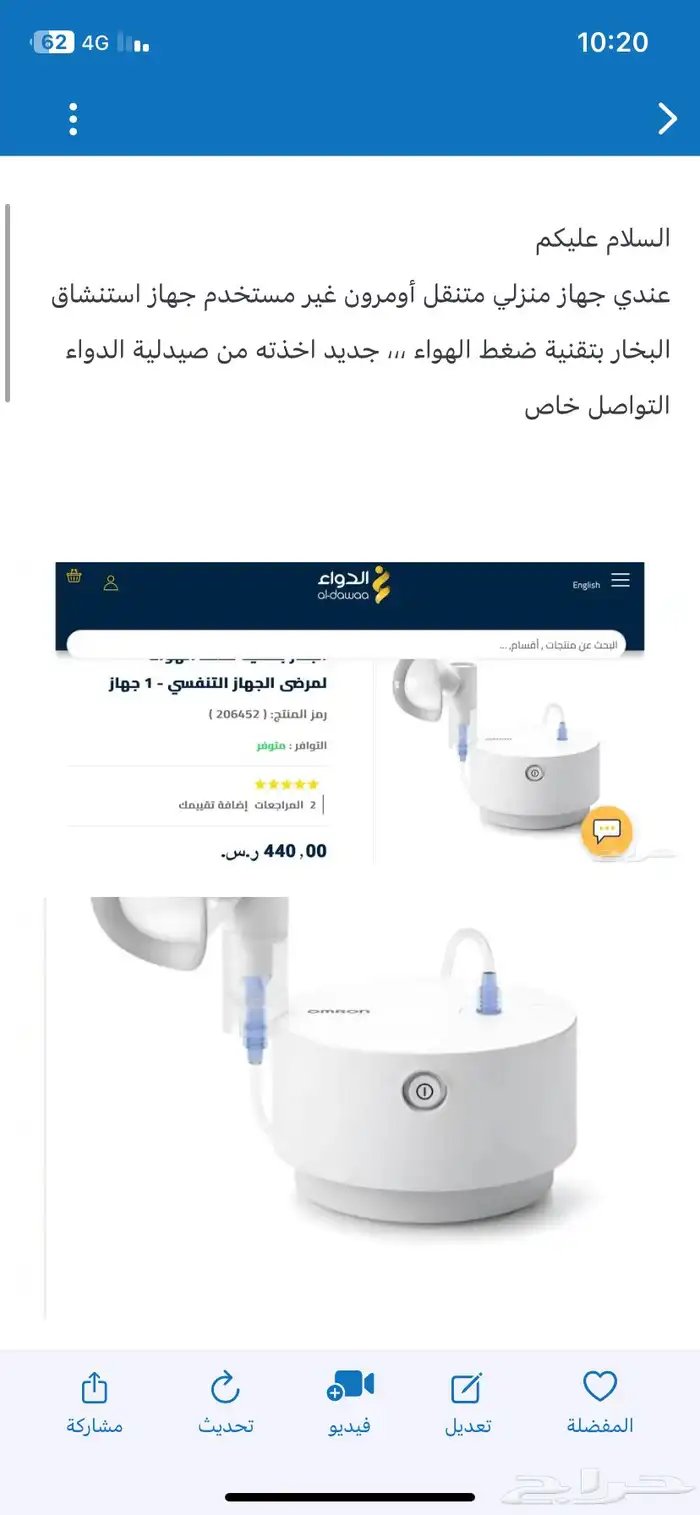Open the Al-Dawaa pharmacy screenshot image
700x1515 pixels.
[x=349, y=712]
